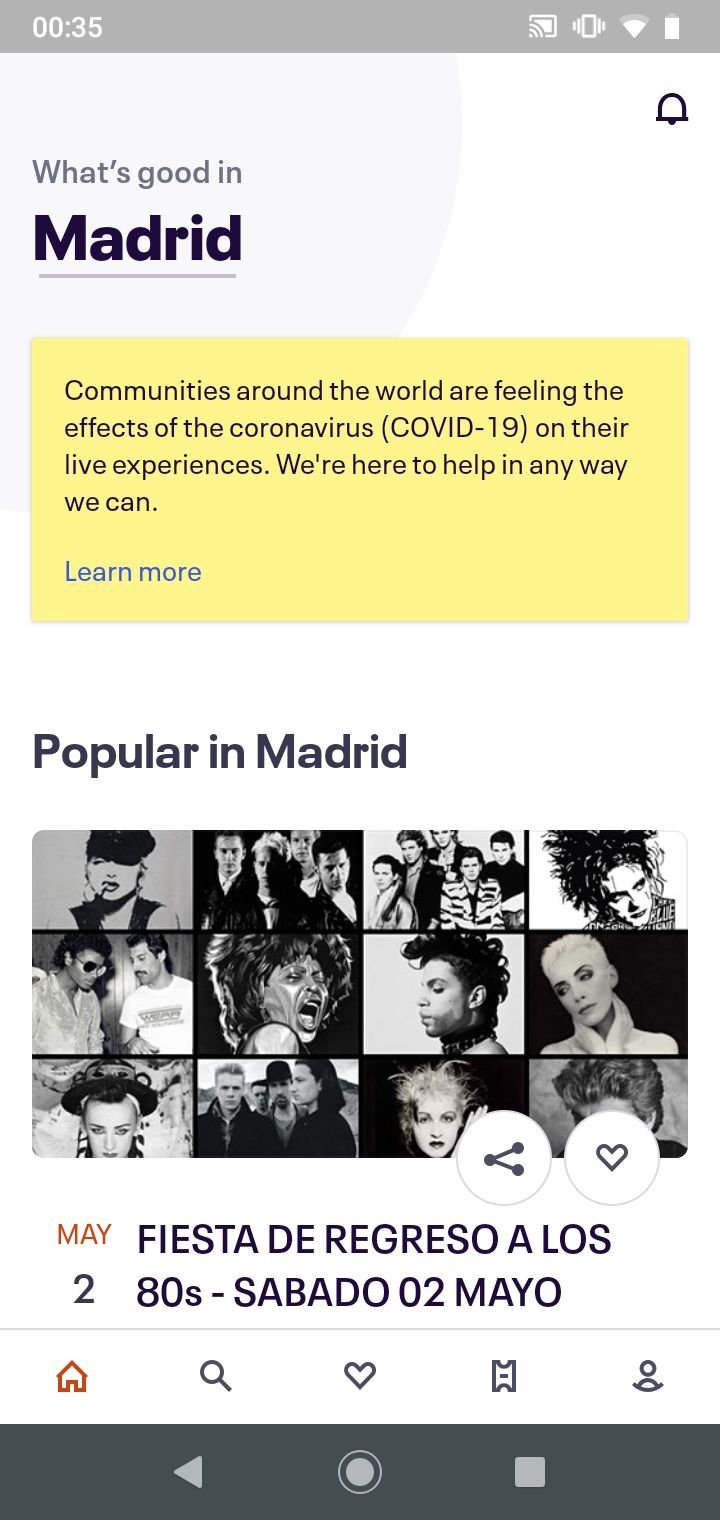Open the favorites heart tab
Screen dimensions: 720x1520
coord(360,1377)
